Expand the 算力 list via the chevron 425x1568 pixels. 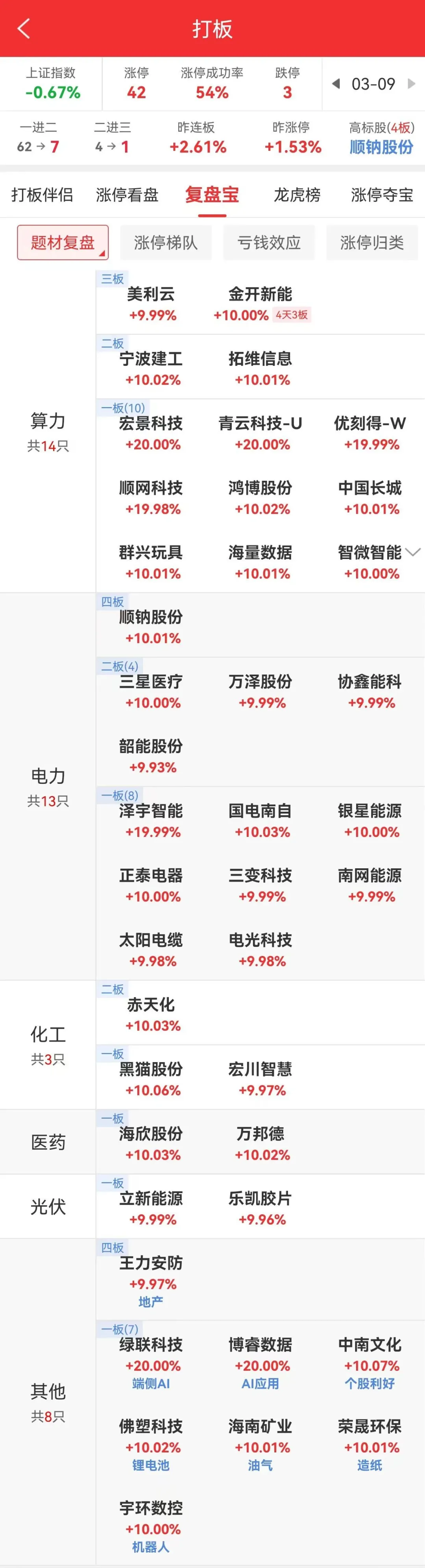[413, 552]
